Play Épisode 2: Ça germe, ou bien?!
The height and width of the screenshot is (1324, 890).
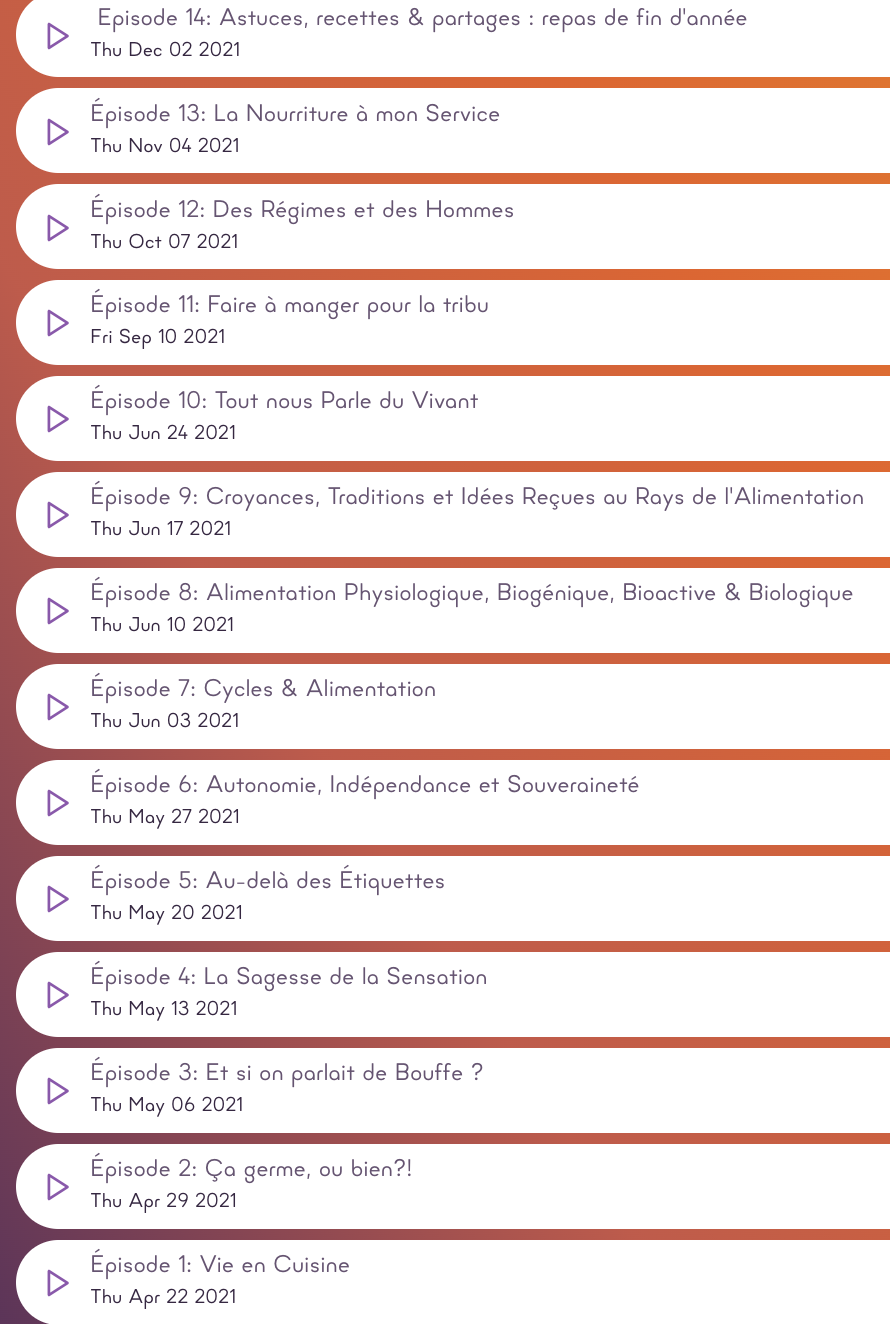tap(58, 1187)
